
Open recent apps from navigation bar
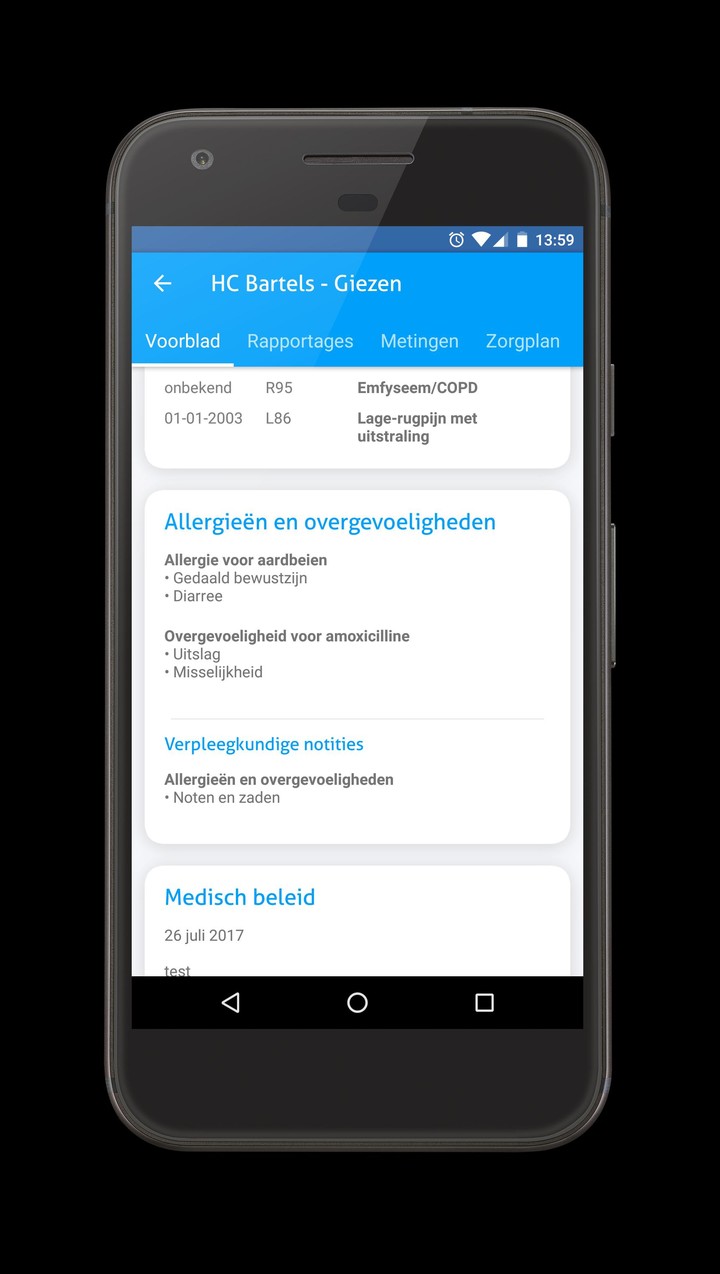click(x=484, y=1002)
